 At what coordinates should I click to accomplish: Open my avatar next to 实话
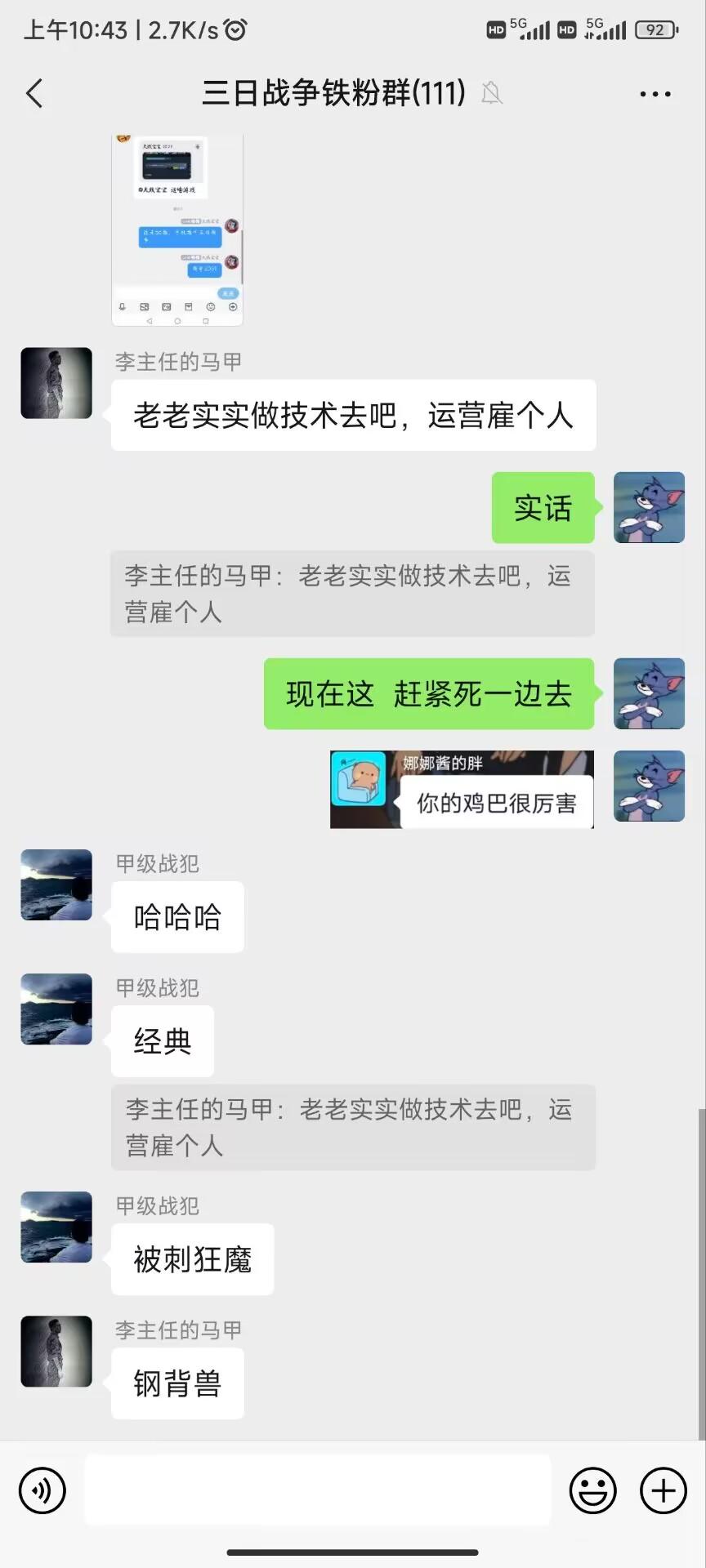649,507
